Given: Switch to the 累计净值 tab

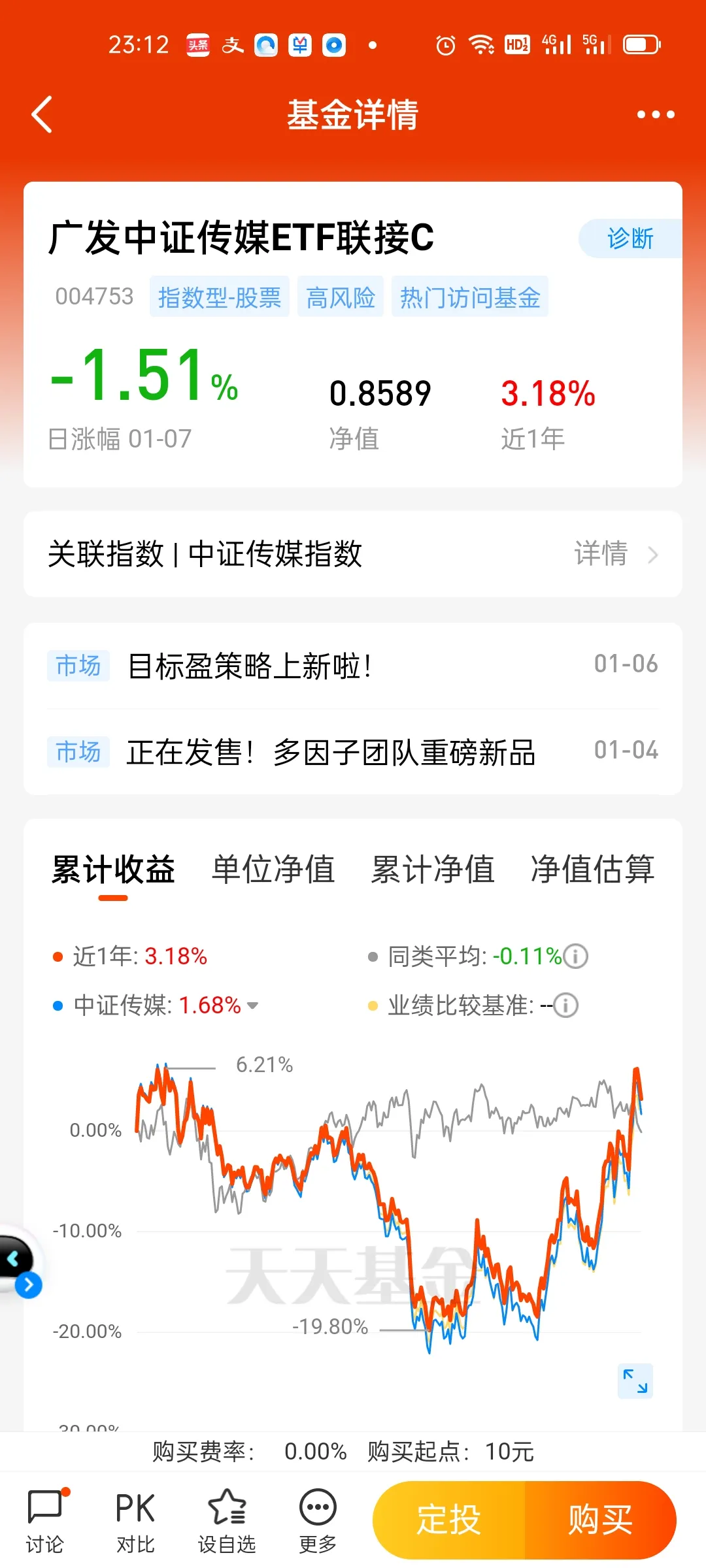Looking at the screenshot, I should click(433, 870).
